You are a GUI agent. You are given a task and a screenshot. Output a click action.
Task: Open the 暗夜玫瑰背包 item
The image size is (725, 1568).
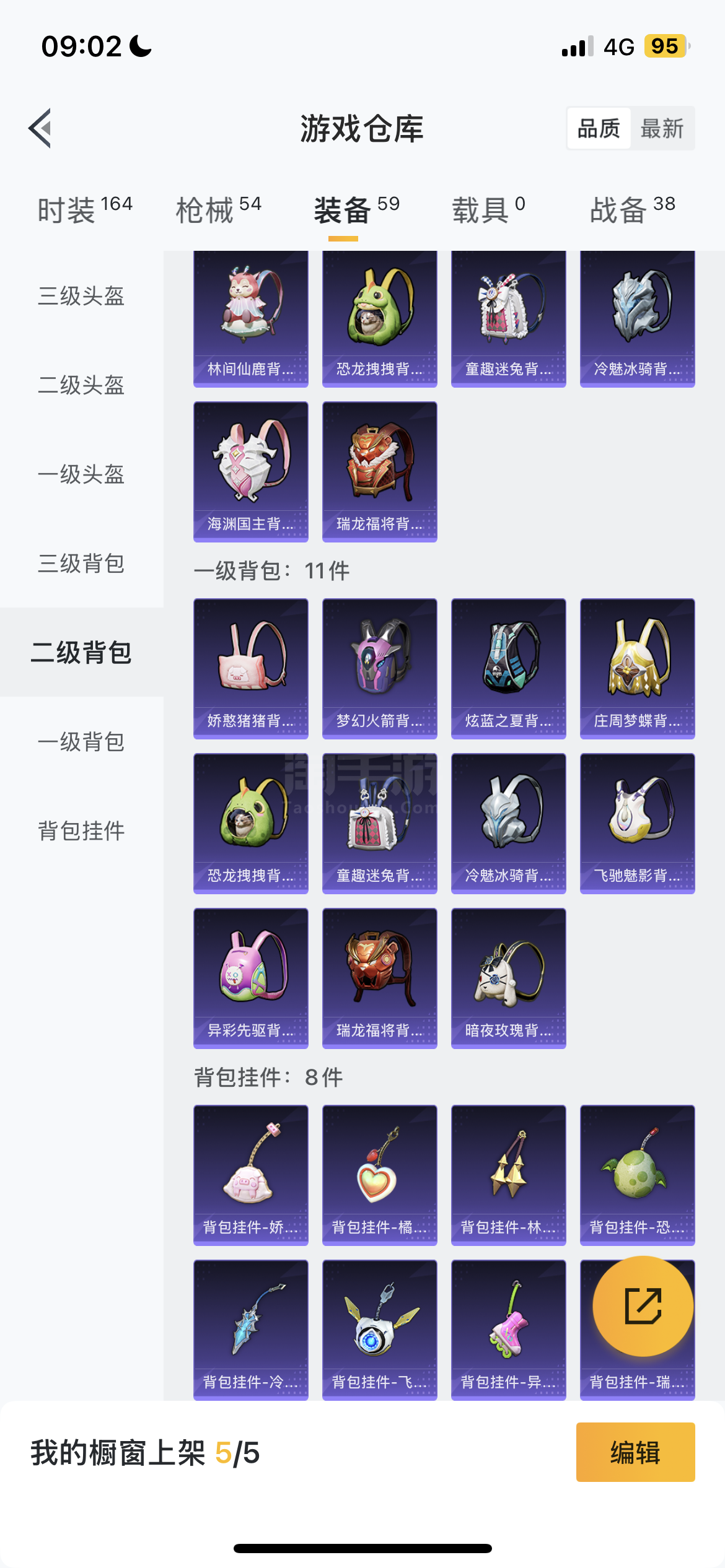[509, 978]
